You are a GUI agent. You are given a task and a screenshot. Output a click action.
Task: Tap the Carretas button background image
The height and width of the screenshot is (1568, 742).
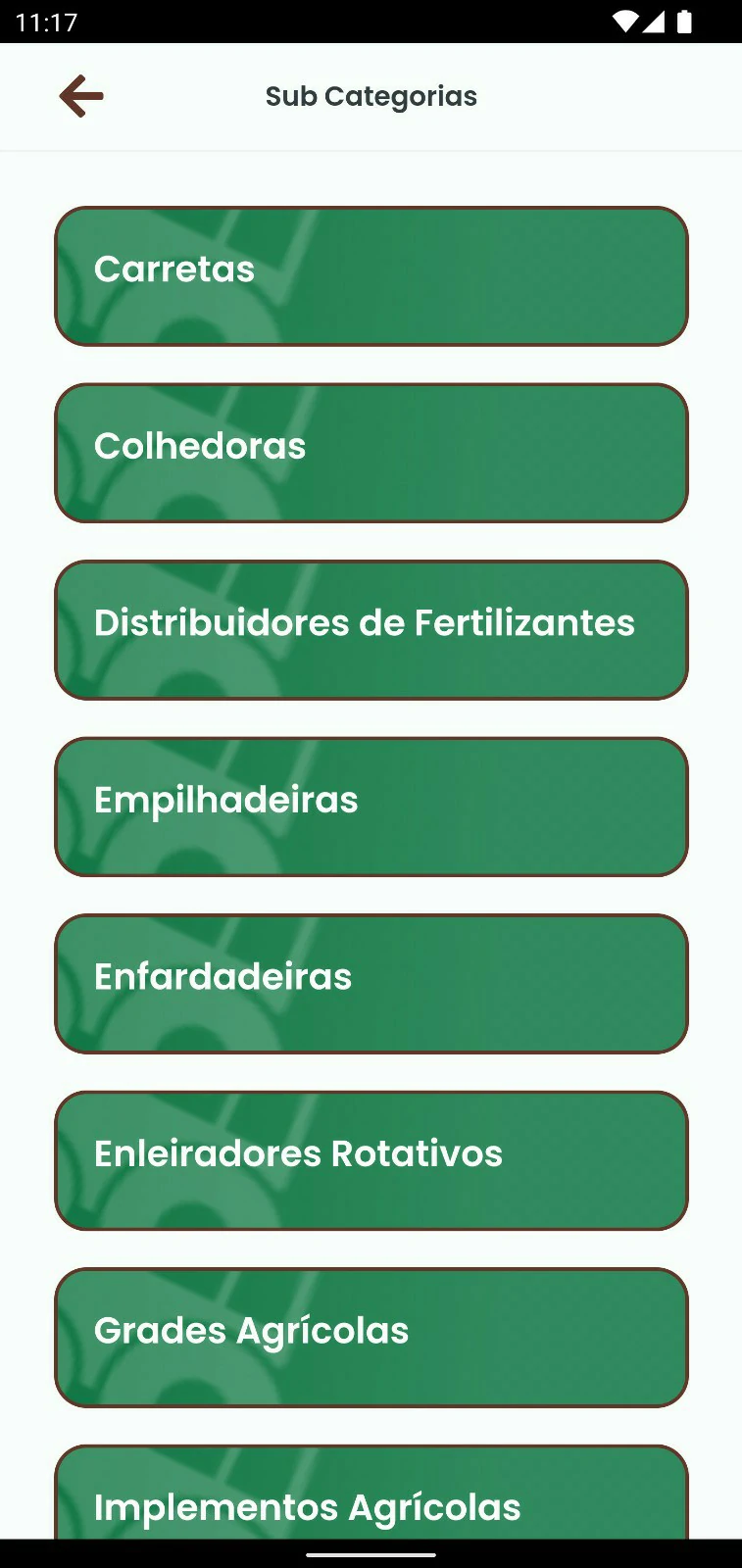pos(490,275)
